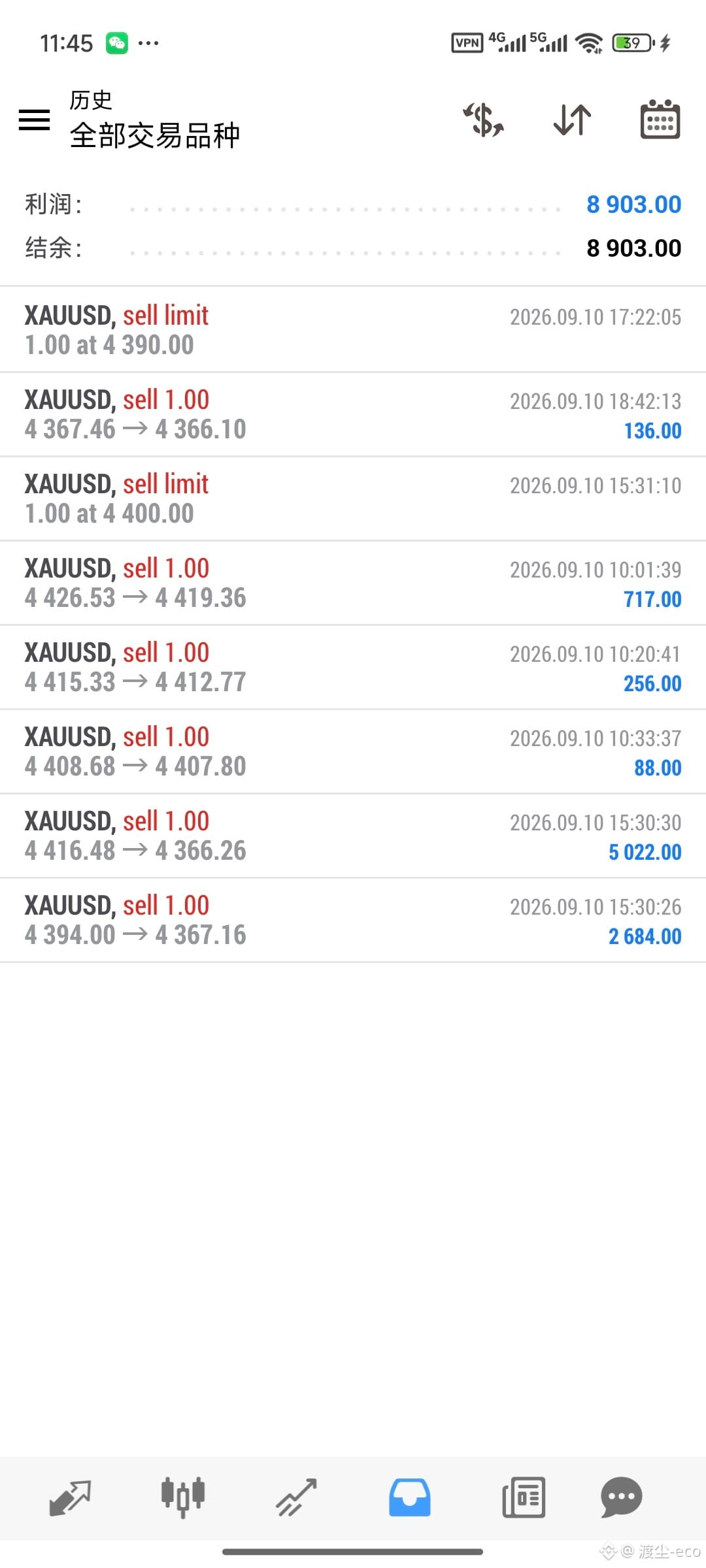Switch to the candlestick Chart tab
706x1568 pixels.
point(183,1496)
